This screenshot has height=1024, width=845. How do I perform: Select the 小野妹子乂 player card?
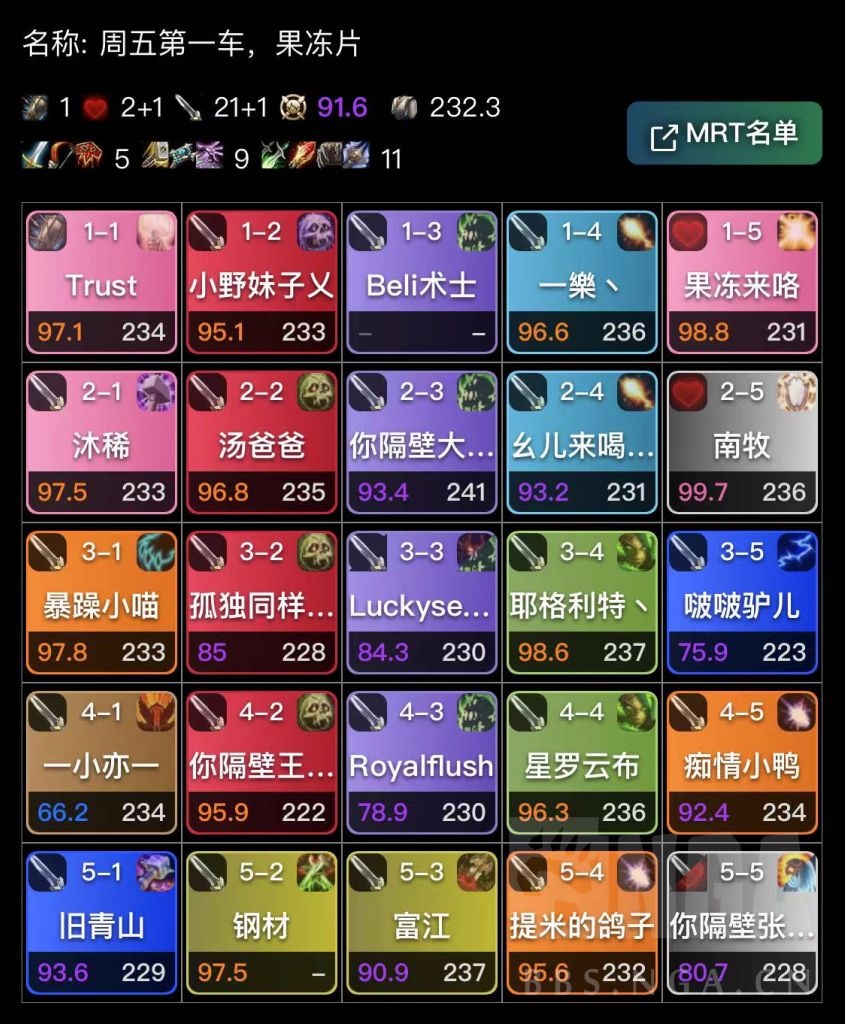[x=261, y=285]
